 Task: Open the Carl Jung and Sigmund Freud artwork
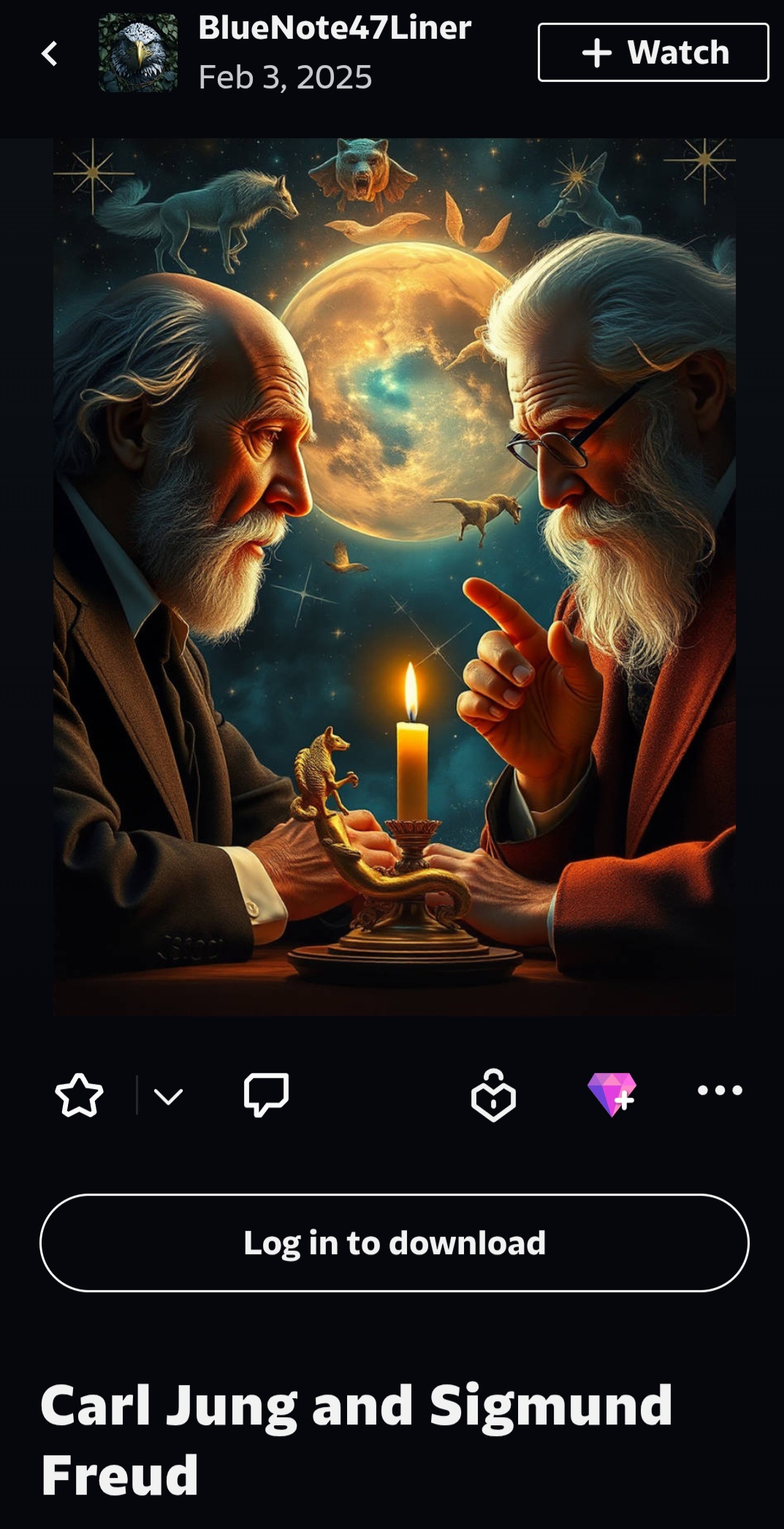click(395, 577)
